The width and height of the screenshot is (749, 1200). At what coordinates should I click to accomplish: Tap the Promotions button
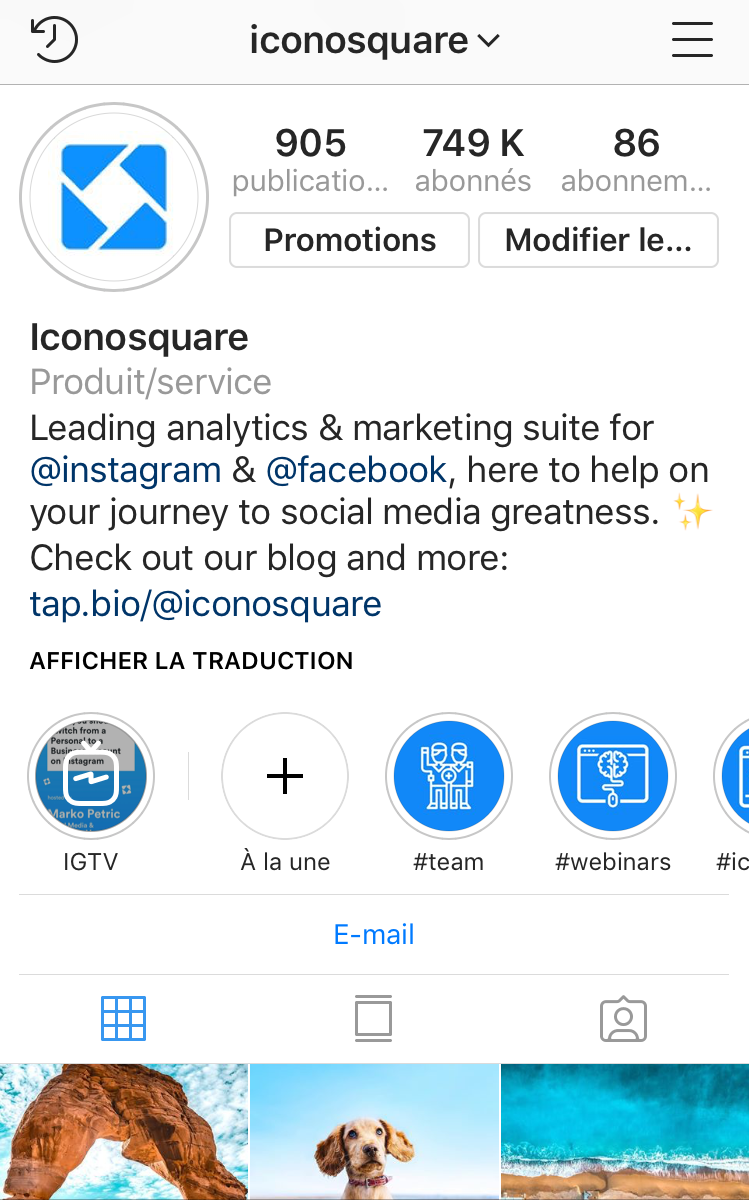349,240
